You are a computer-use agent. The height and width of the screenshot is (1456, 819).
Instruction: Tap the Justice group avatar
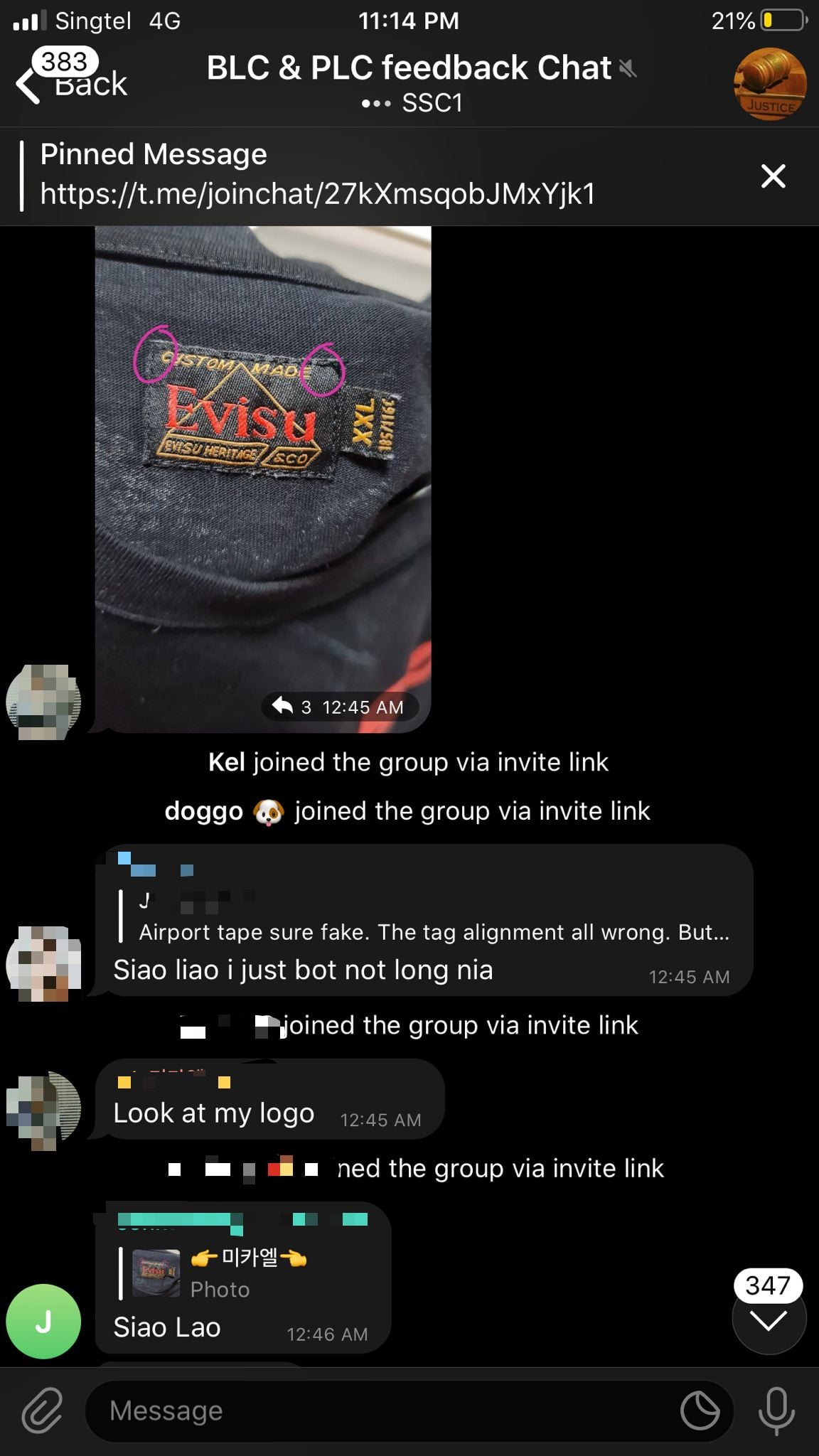click(770, 84)
